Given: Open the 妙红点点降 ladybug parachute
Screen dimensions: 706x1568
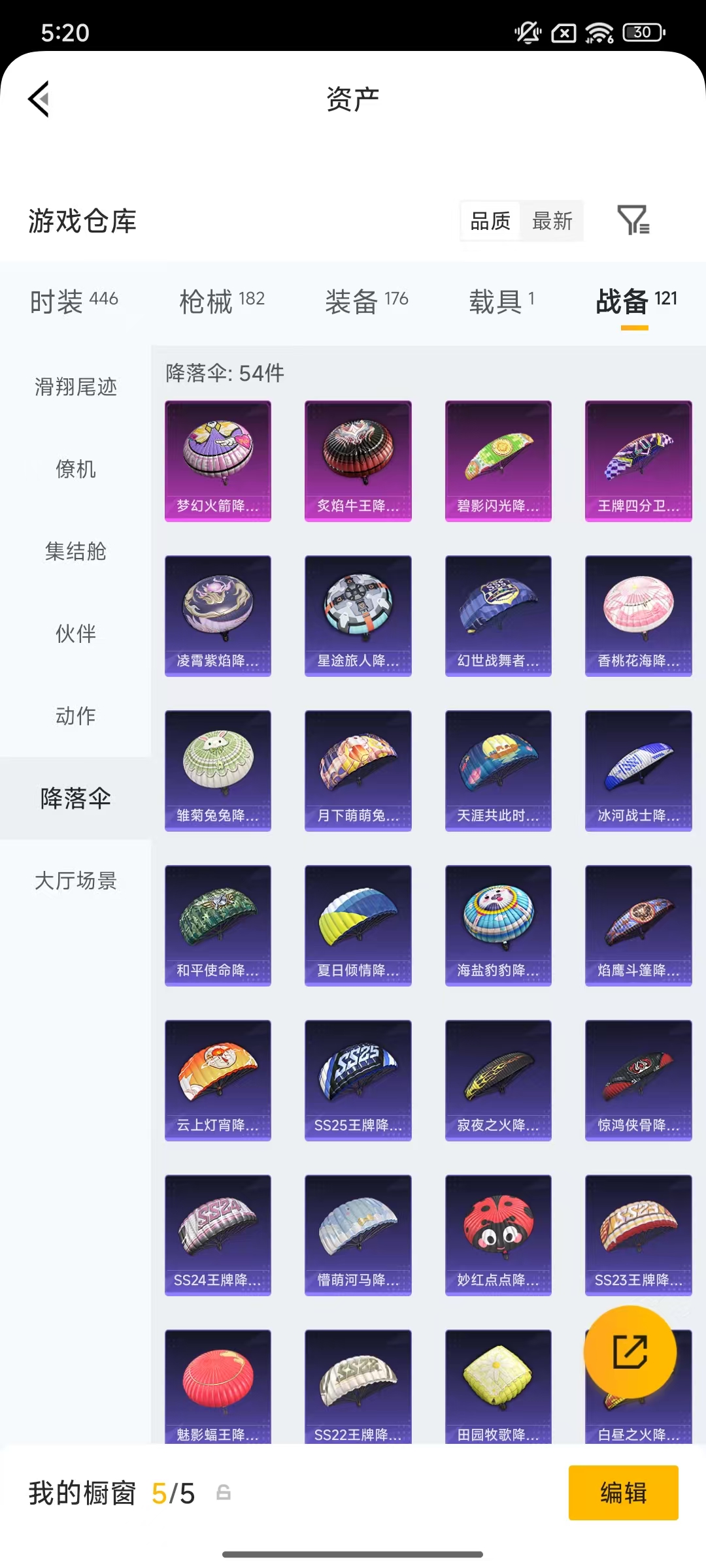Looking at the screenshot, I should click(x=498, y=1235).
